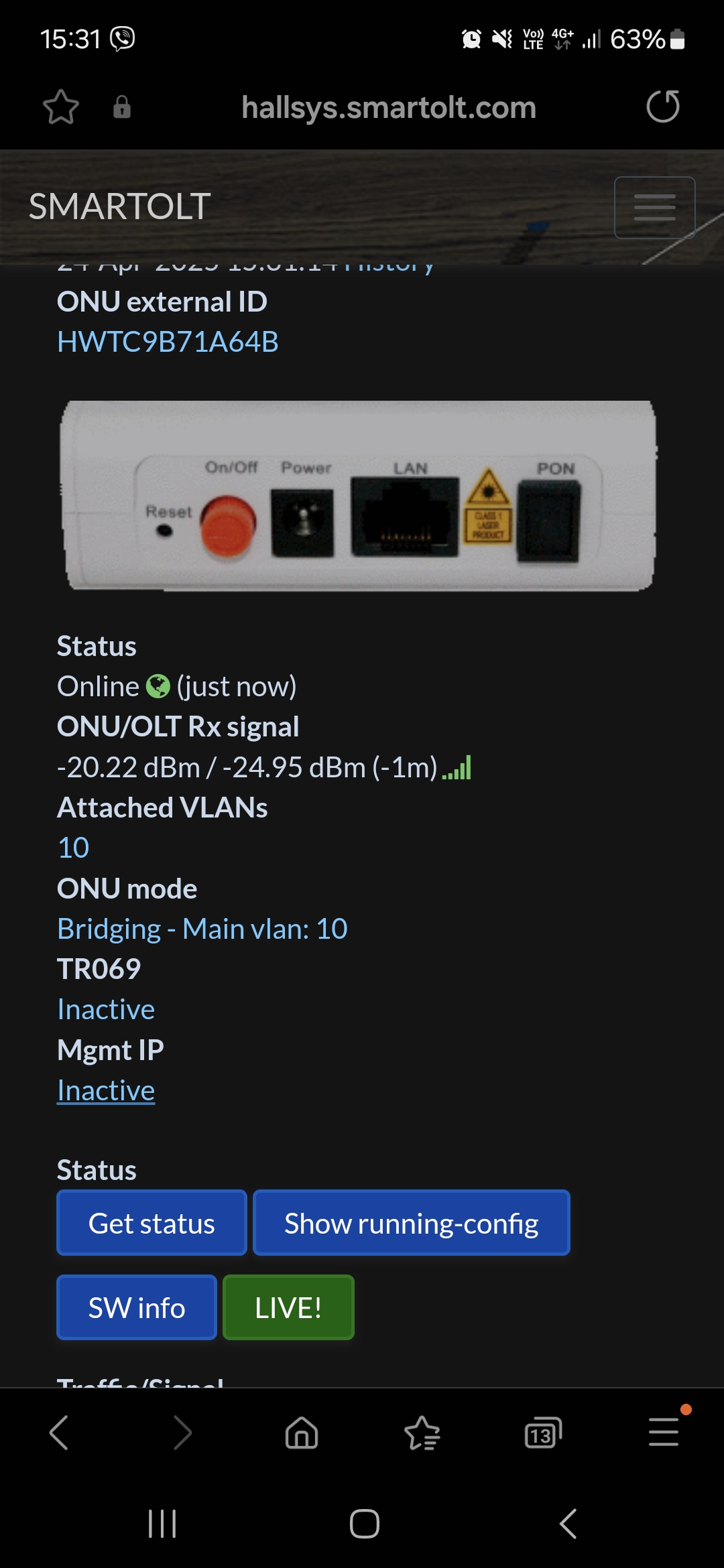Reload the page
724x1568 pixels.
tap(662, 107)
